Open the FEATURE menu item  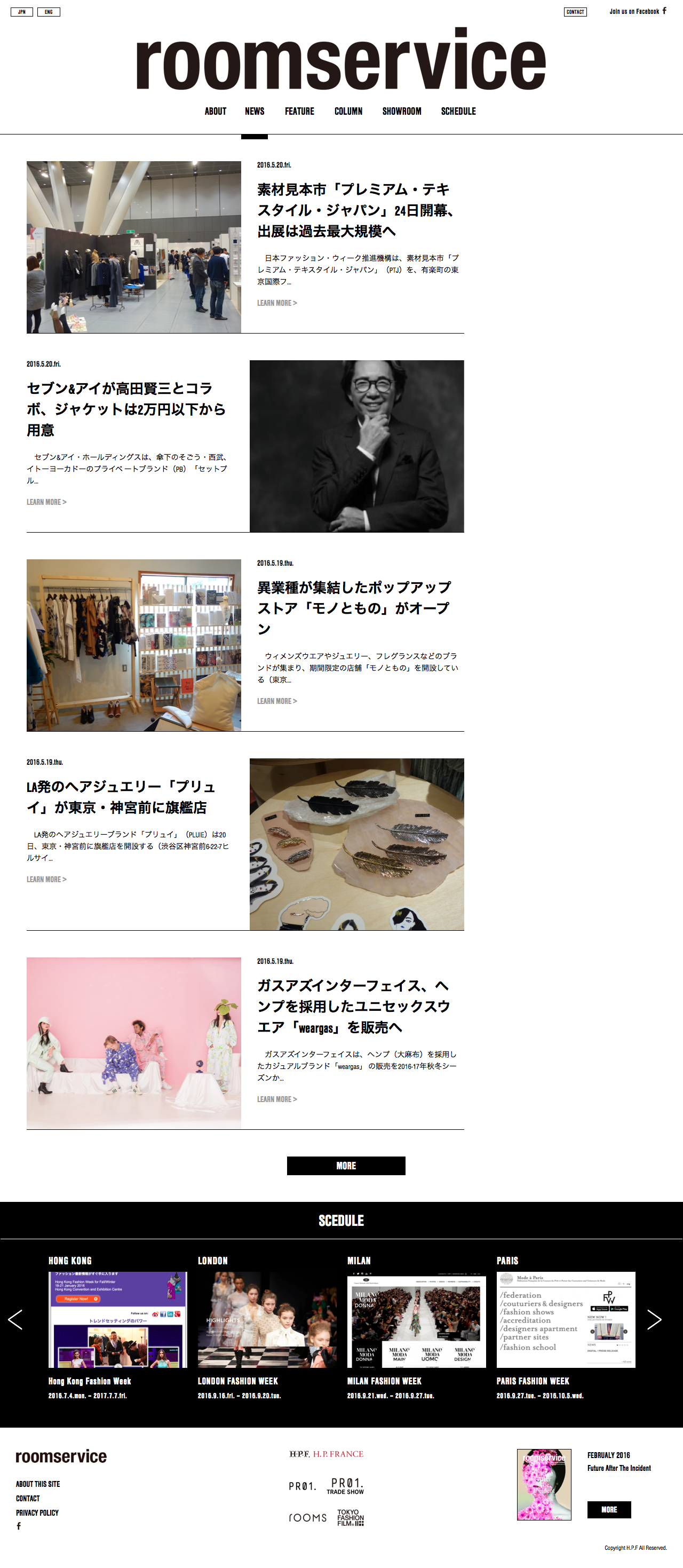pos(299,112)
